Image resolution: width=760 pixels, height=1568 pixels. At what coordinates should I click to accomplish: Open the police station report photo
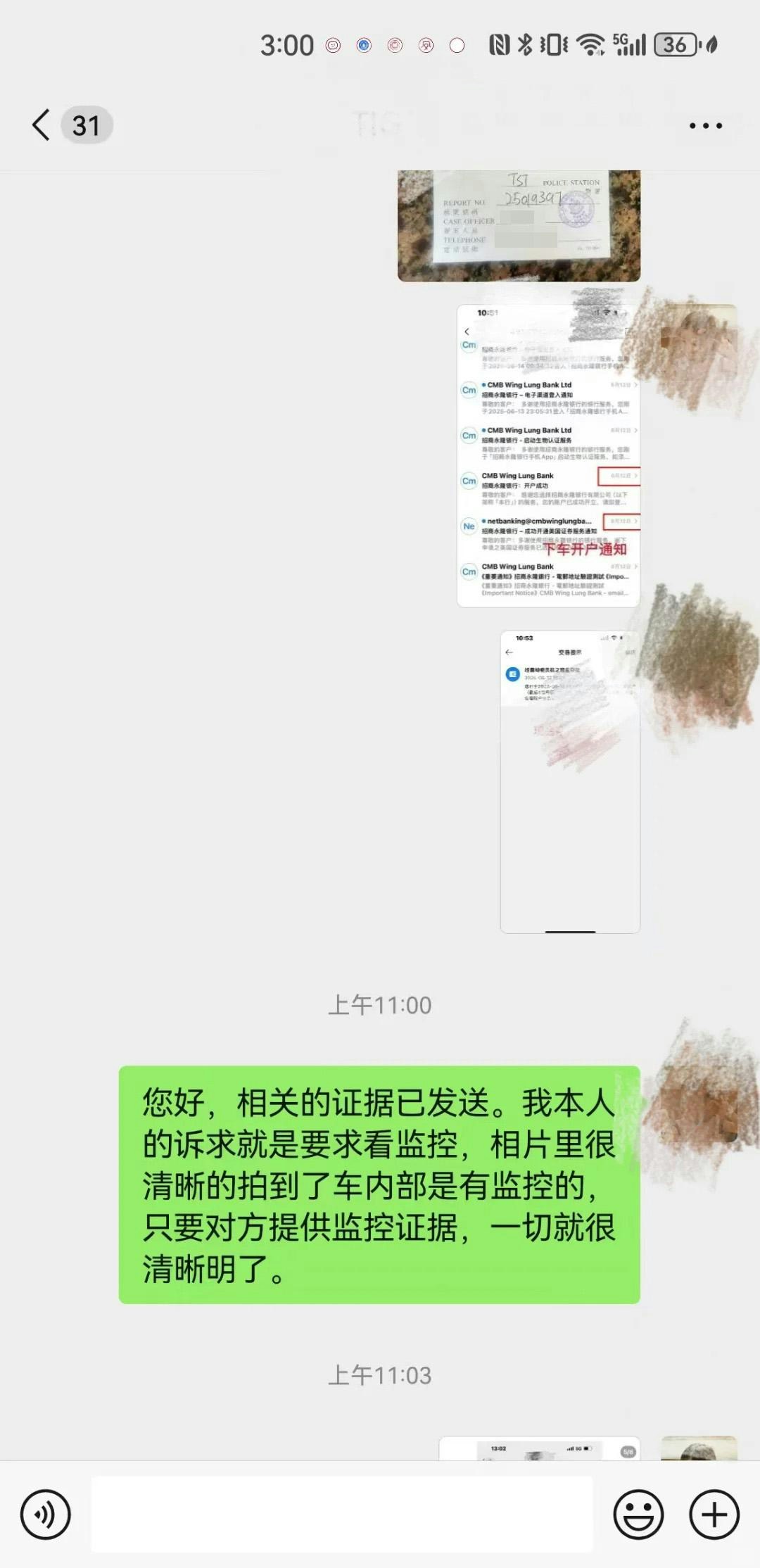[519, 225]
